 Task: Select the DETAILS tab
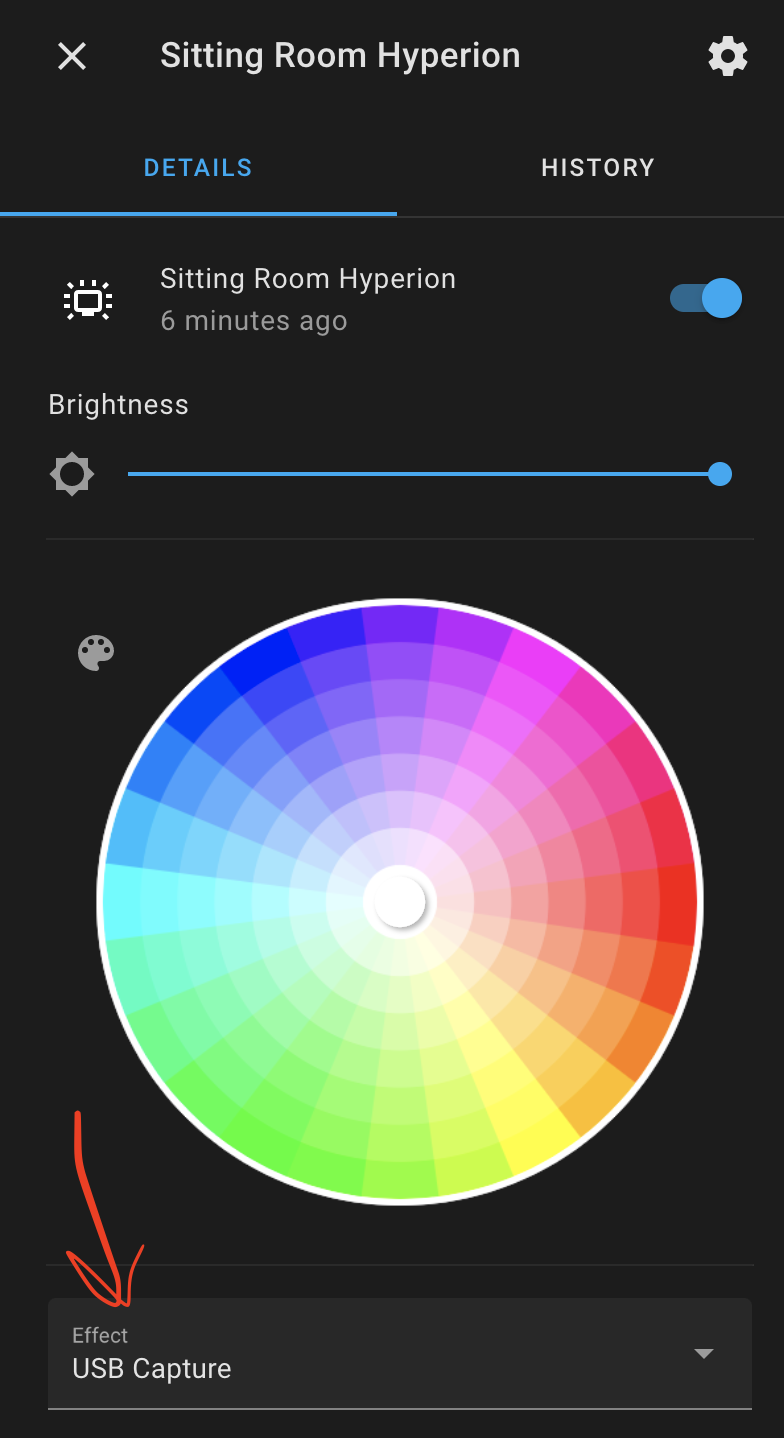[x=197, y=167]
